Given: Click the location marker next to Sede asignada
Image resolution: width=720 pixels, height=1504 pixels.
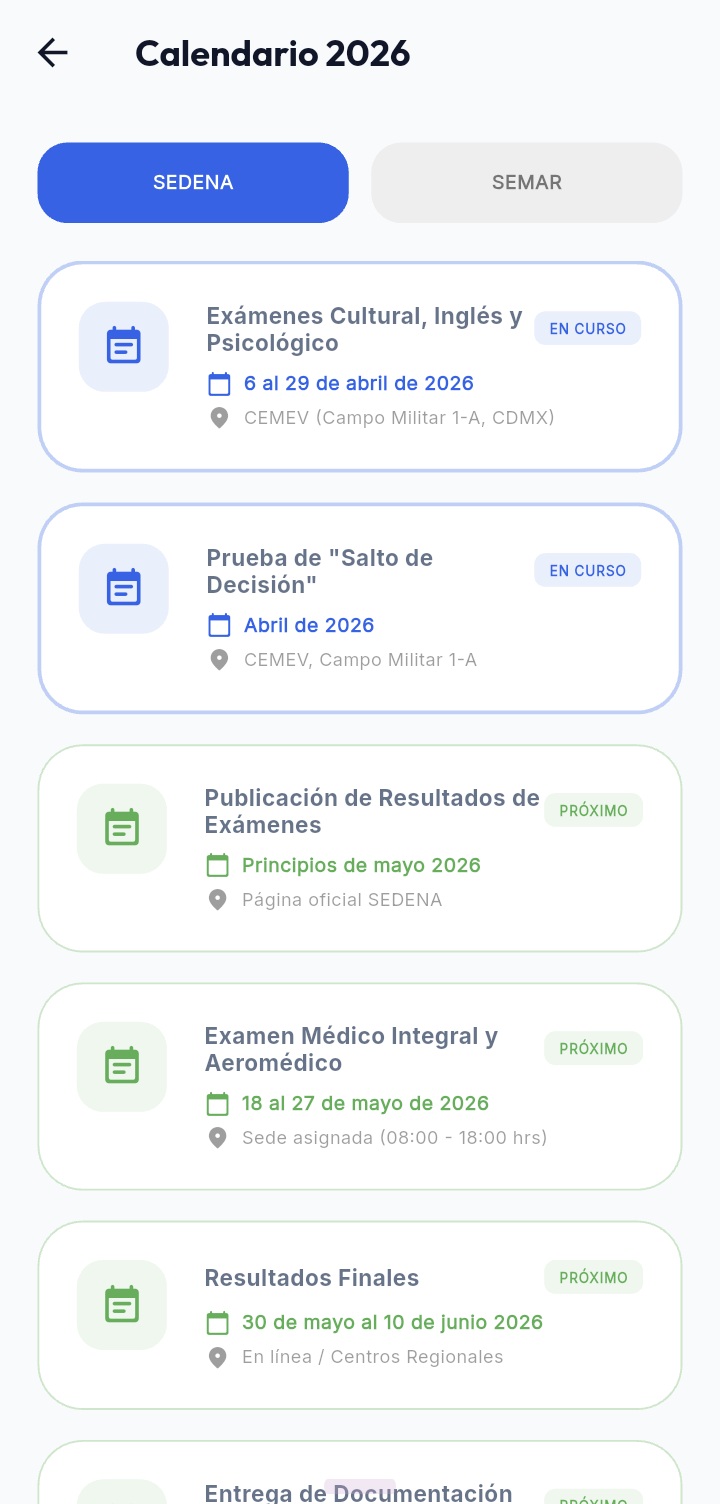Looking at the screenshot, I should pyautogui.click(x=217, y=1137).
